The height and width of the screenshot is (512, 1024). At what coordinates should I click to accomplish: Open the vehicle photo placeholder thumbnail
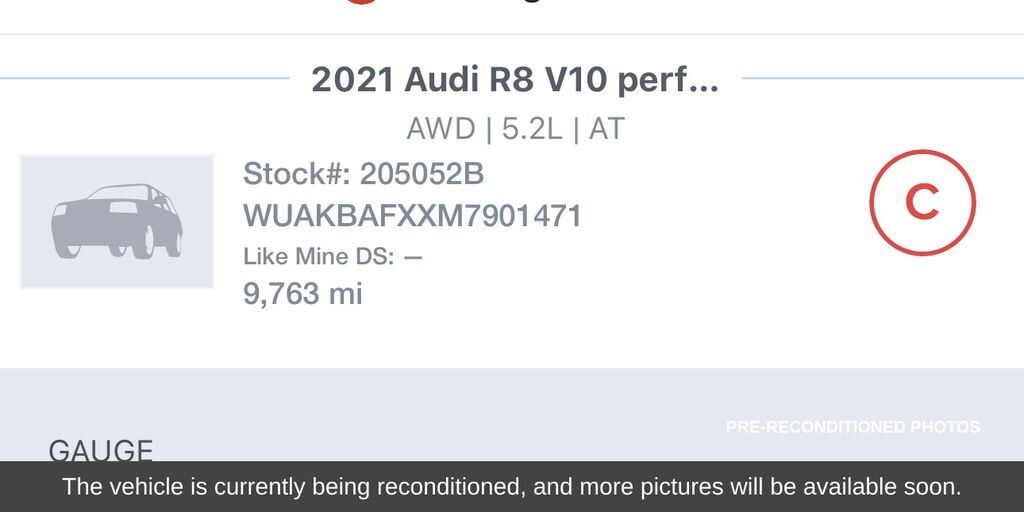(117, 222)
